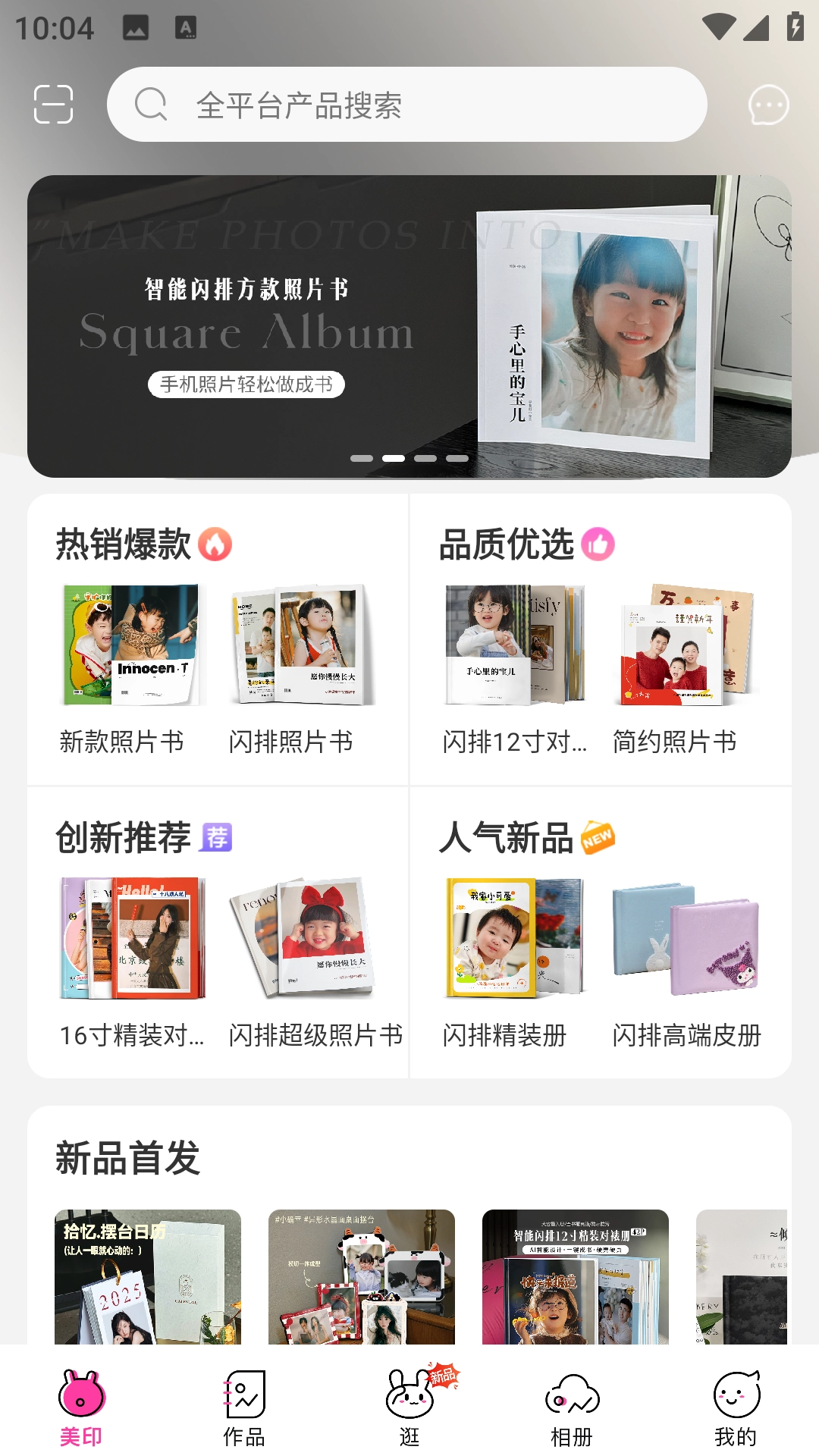
Task: Open the 智能闪排12寸精装对裱册 card
Action: coord(575,1276)
